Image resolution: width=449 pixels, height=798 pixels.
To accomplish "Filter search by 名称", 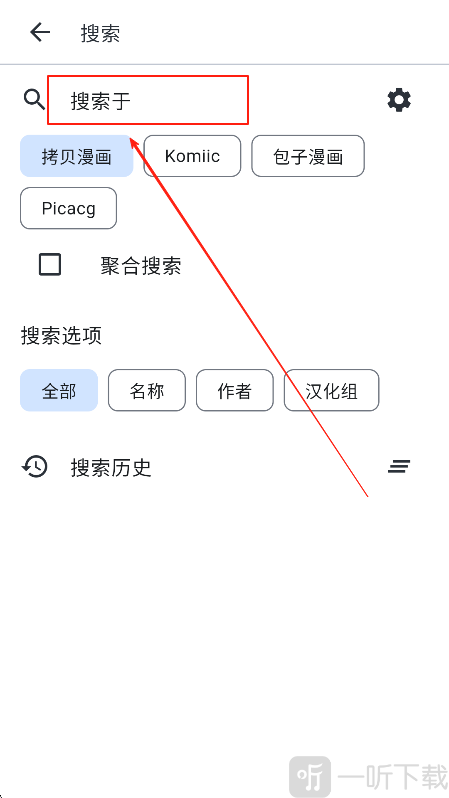I will pos(147,390).
